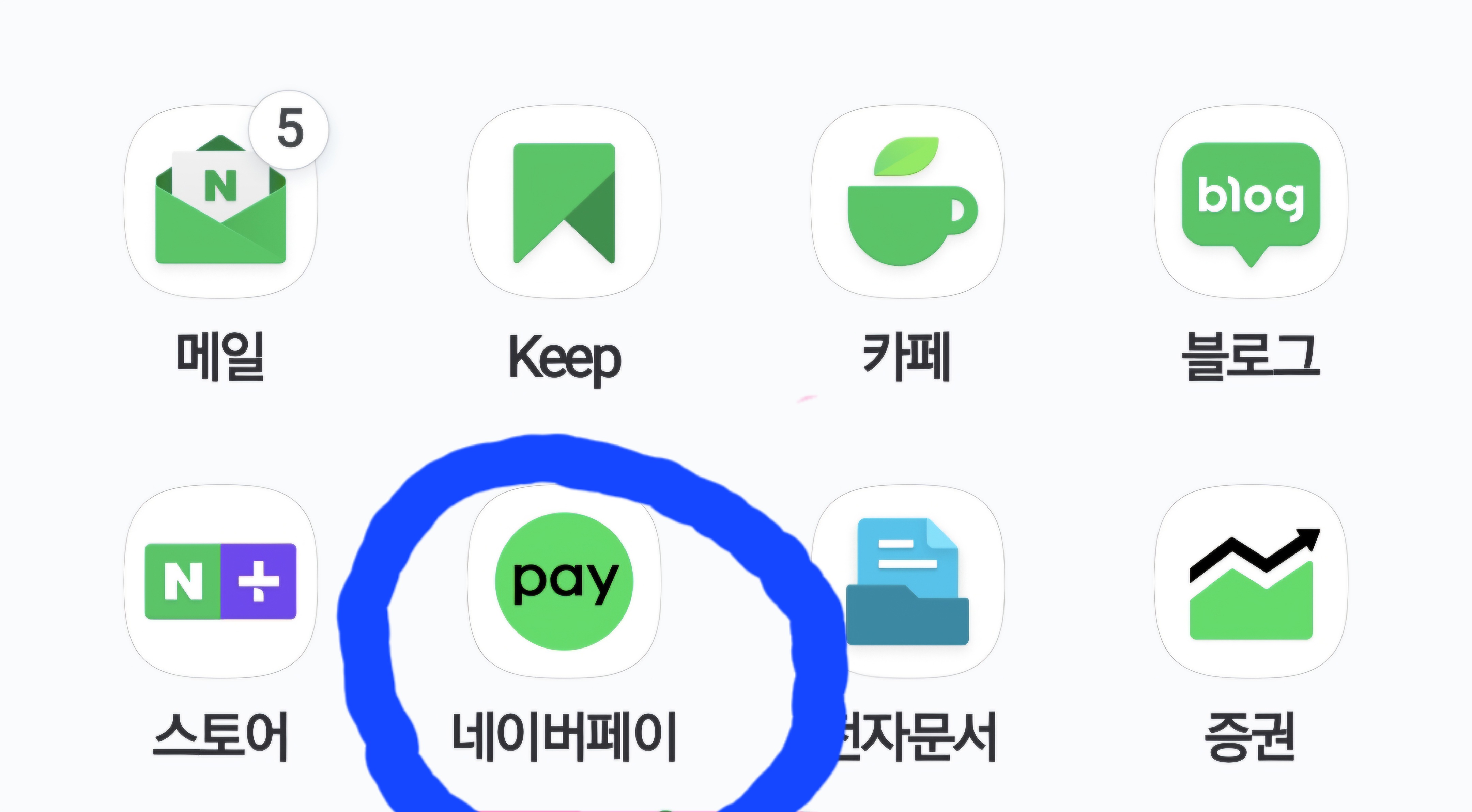
Task: Open the 블로그 (Blog) service
Action: click(x=1251, y=202)
